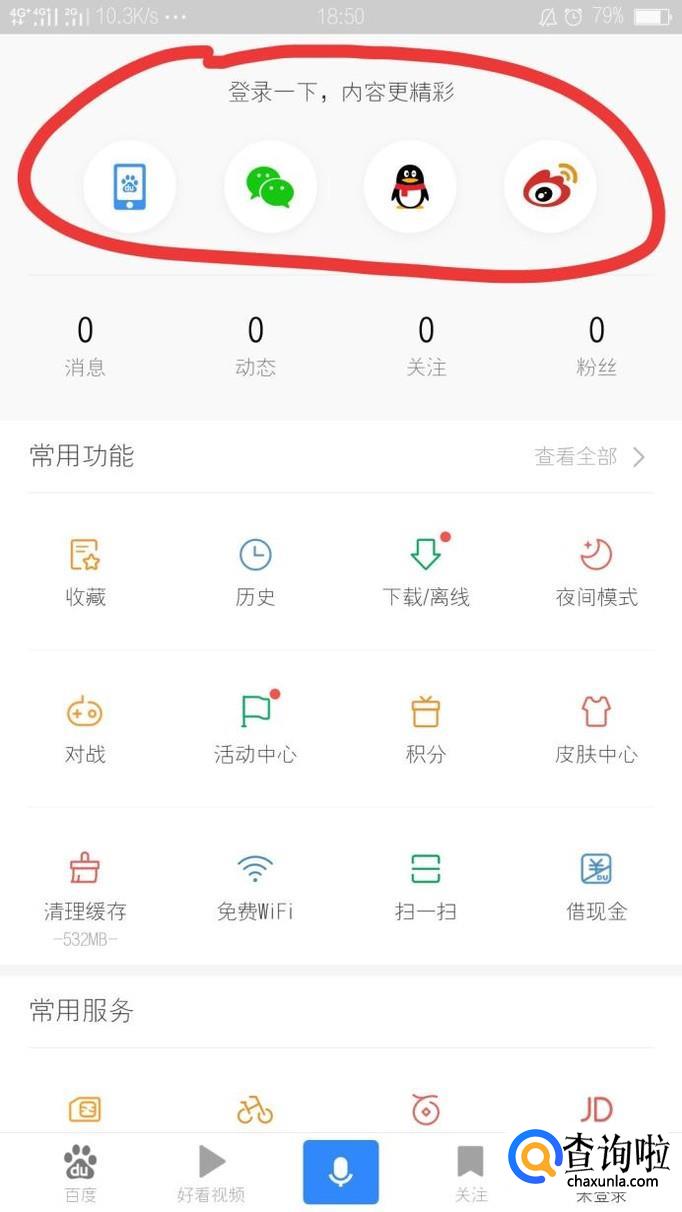Open 皮肤中心 skin center
682x1212 pixels.
[x=596, y=728]
